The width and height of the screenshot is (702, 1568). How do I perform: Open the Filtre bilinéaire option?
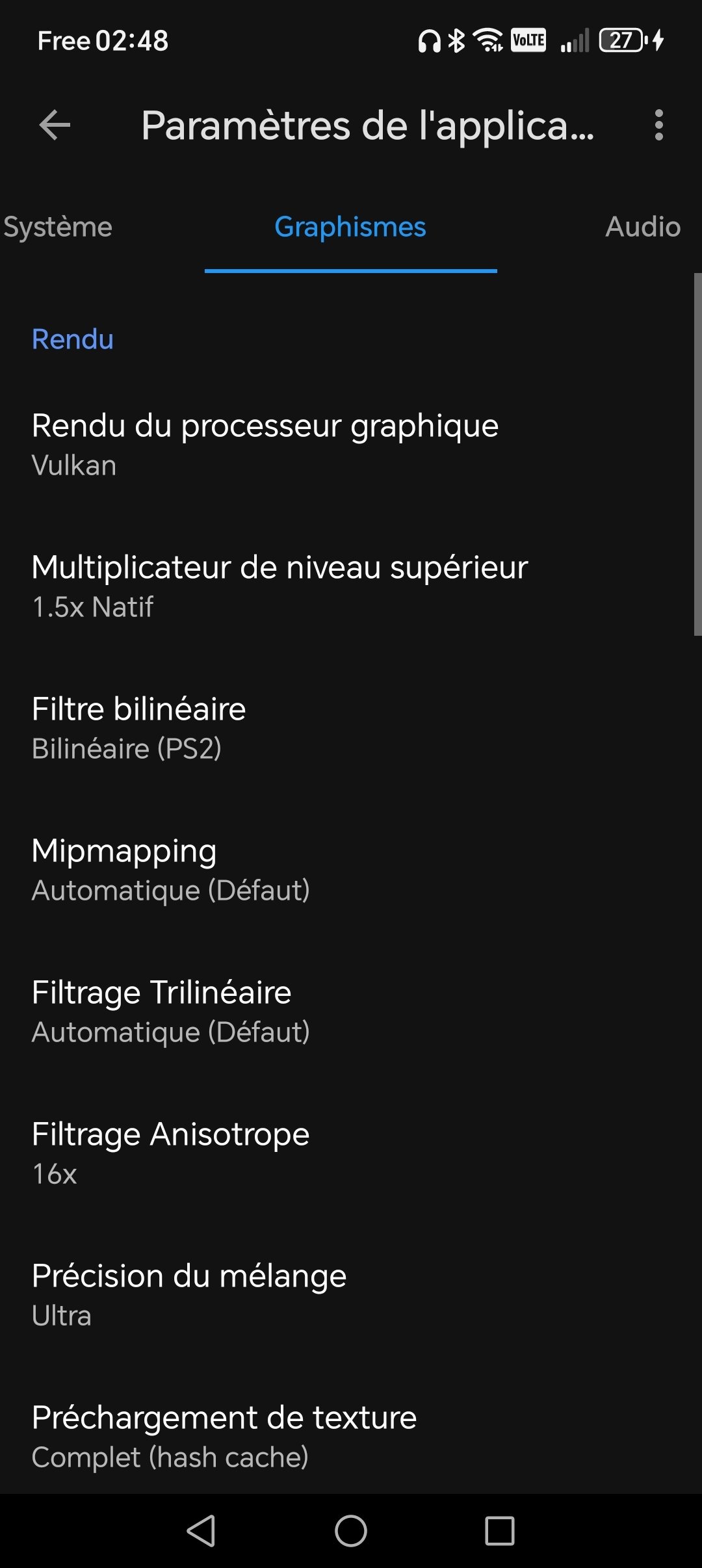351,729
